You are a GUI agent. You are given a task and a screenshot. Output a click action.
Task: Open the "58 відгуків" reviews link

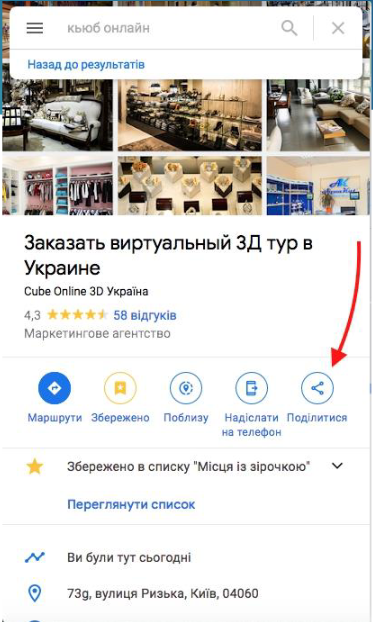145,315
